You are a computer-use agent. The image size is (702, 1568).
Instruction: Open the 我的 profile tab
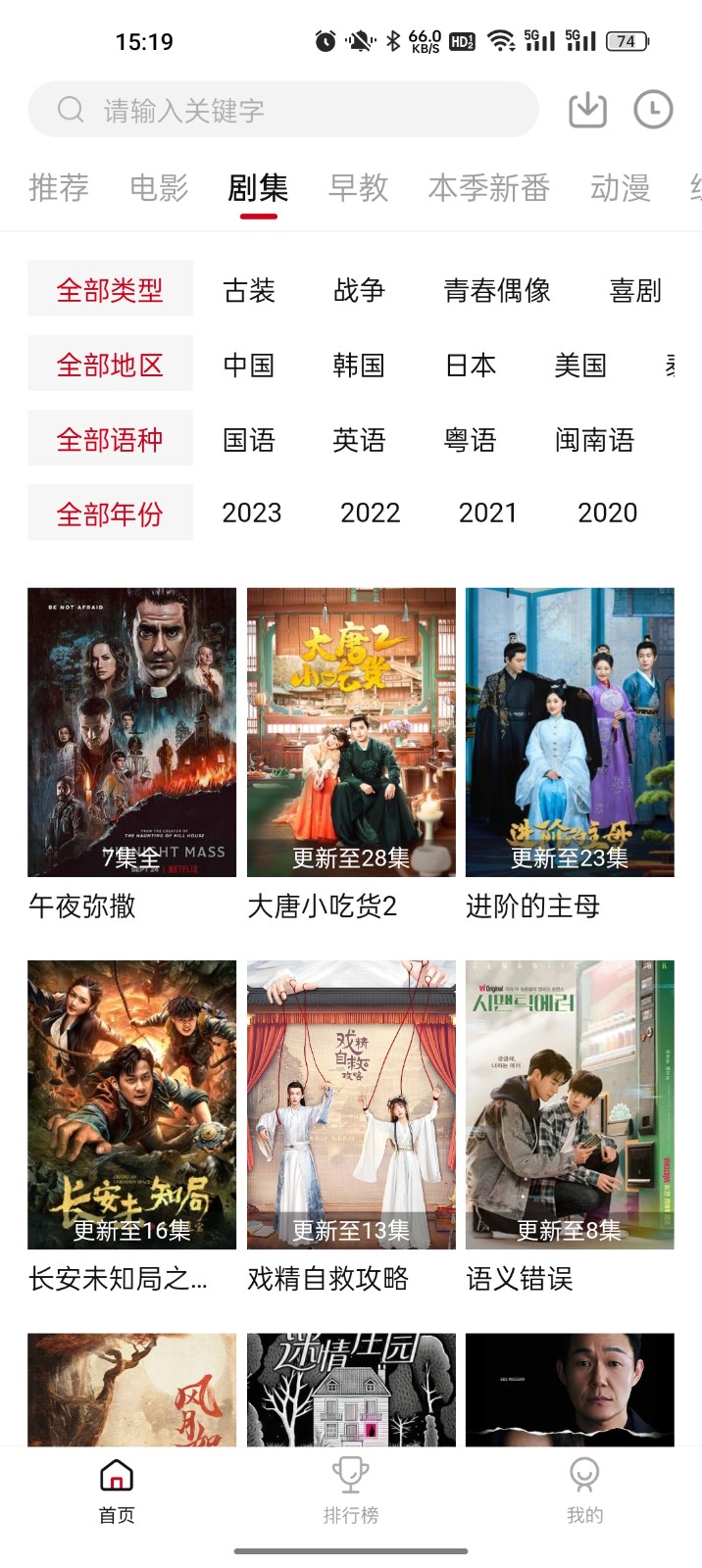coord(584,1490)
